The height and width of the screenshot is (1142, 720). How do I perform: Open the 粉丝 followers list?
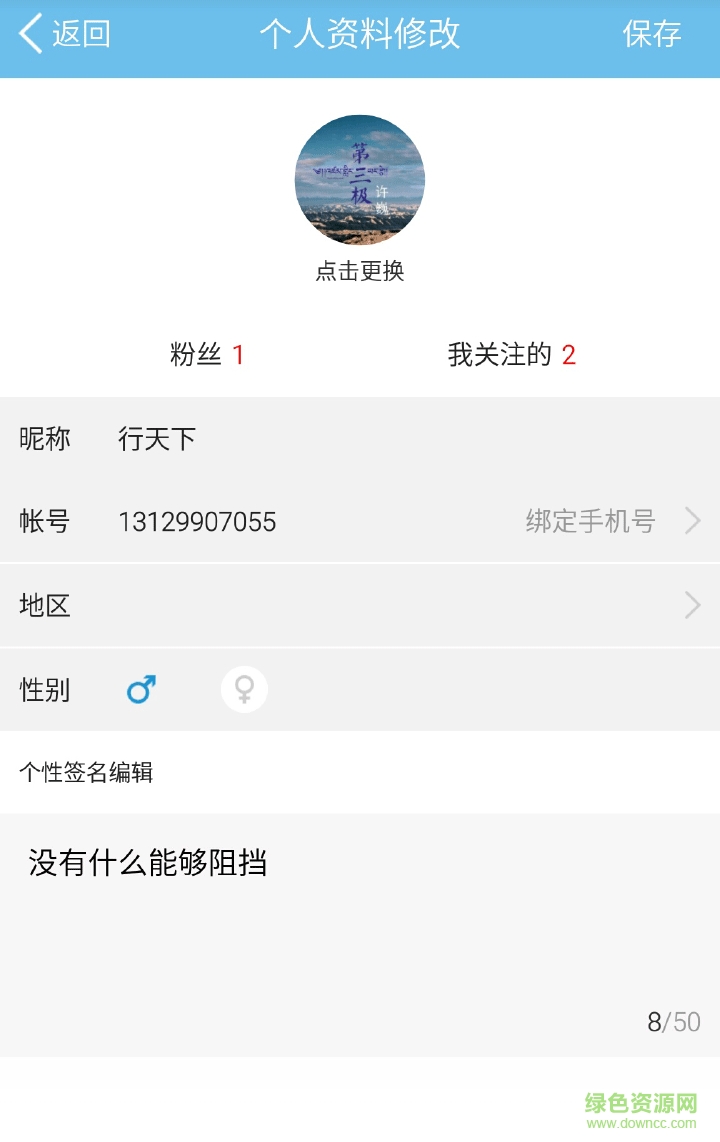(207, 354)
